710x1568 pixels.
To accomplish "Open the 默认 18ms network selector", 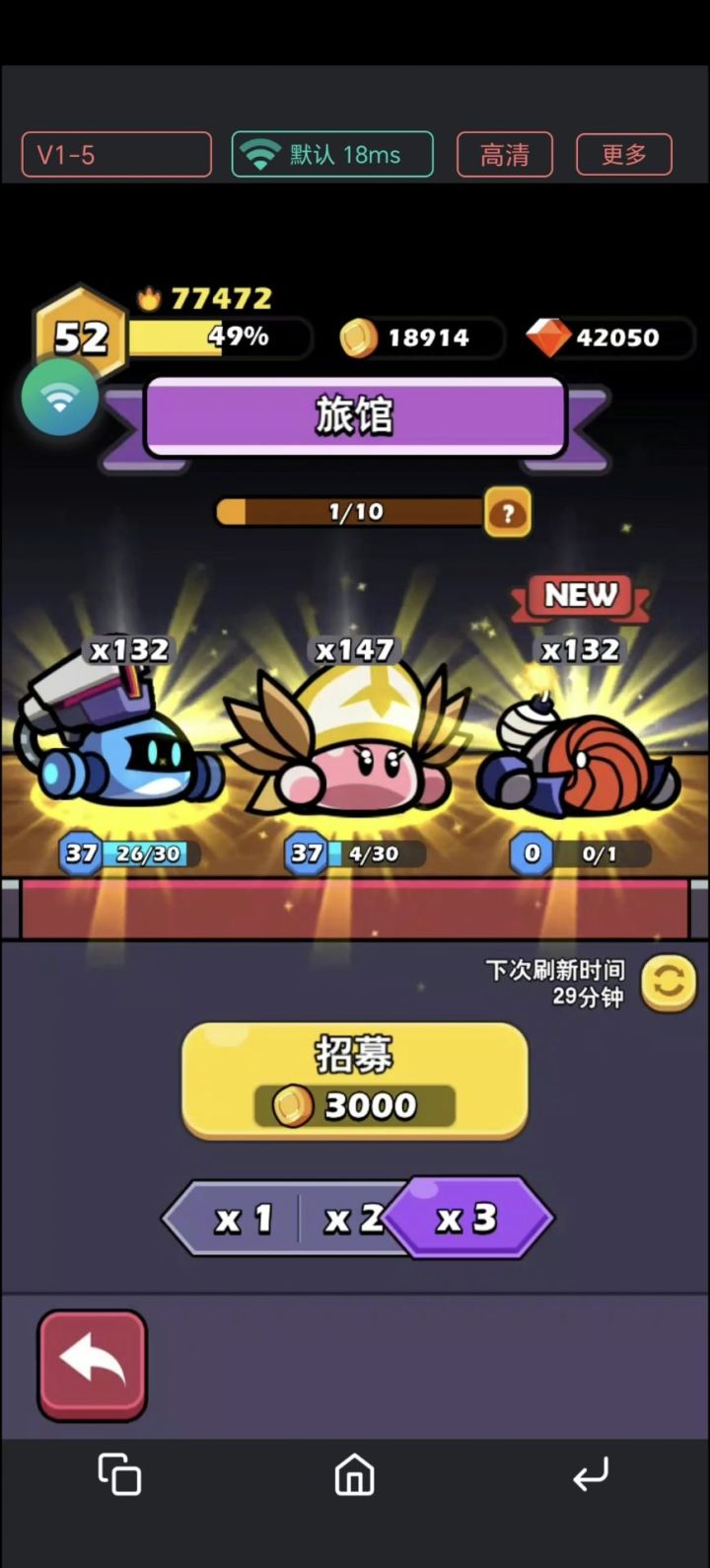I will 331,154.
